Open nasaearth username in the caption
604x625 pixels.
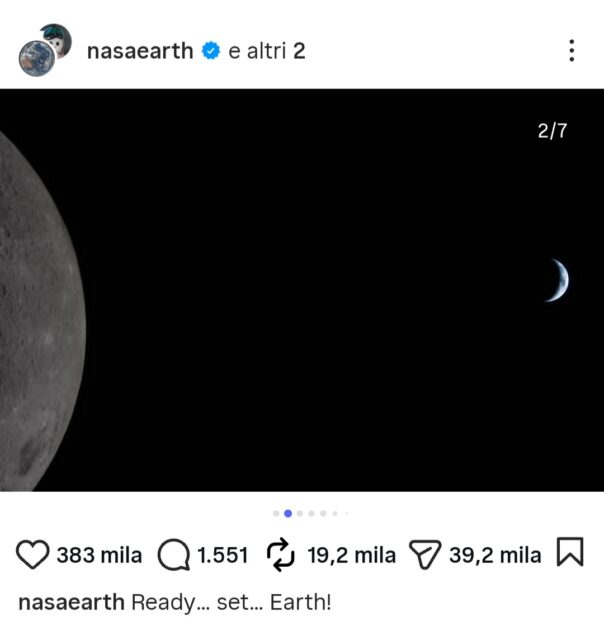tap(72, 603)
